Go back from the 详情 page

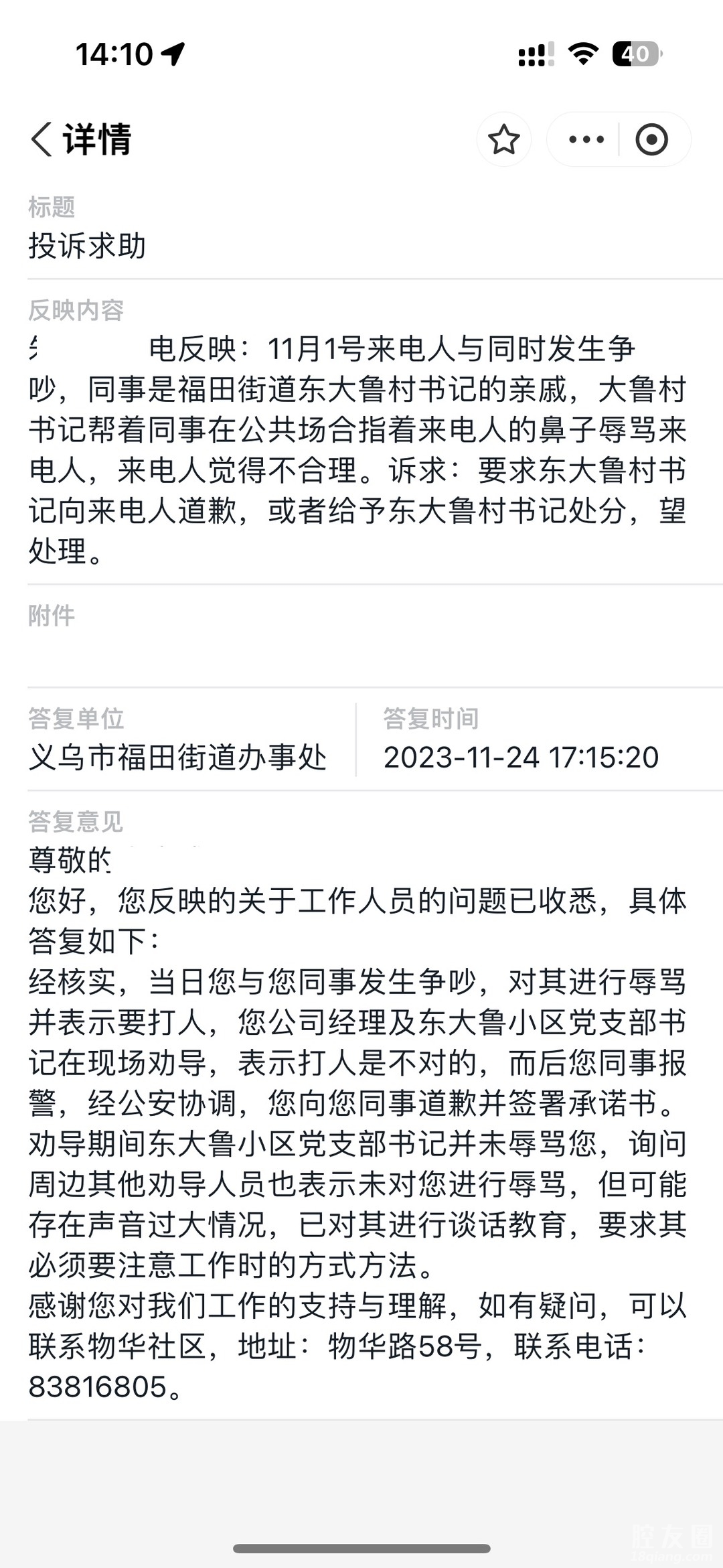(42, 139)
